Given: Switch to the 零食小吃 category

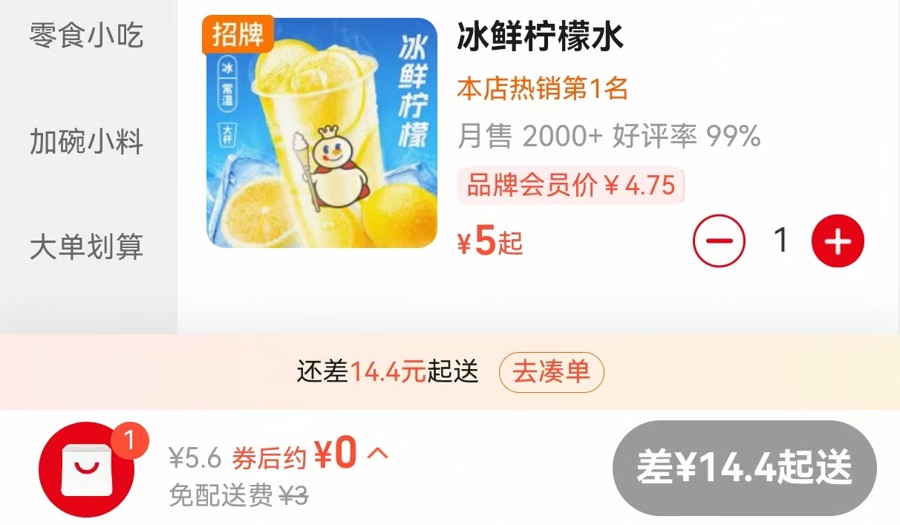Looking at the screenshot, I should click(x=86, y=36).
